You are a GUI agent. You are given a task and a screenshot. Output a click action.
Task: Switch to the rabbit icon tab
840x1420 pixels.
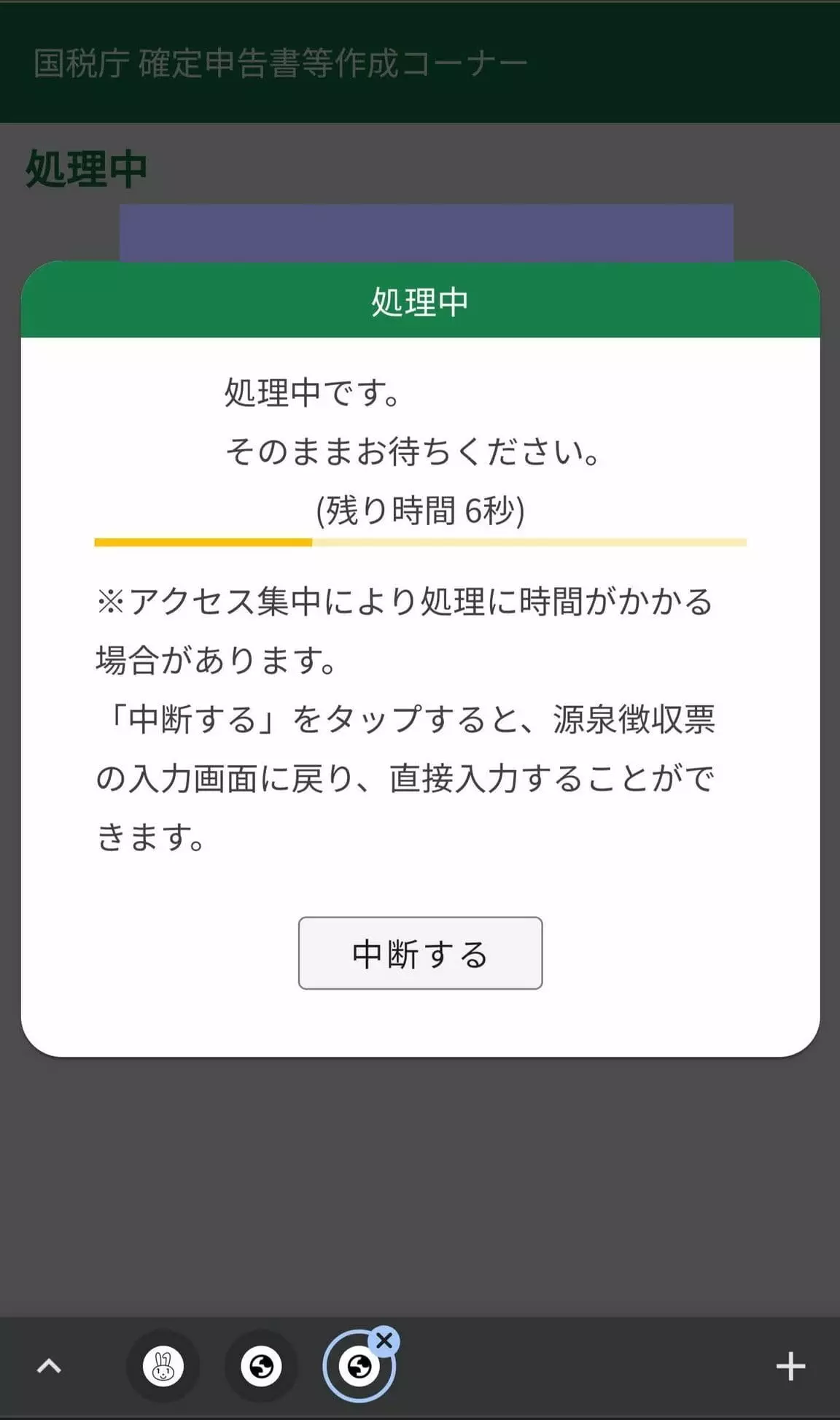[x=163, y=1366]
